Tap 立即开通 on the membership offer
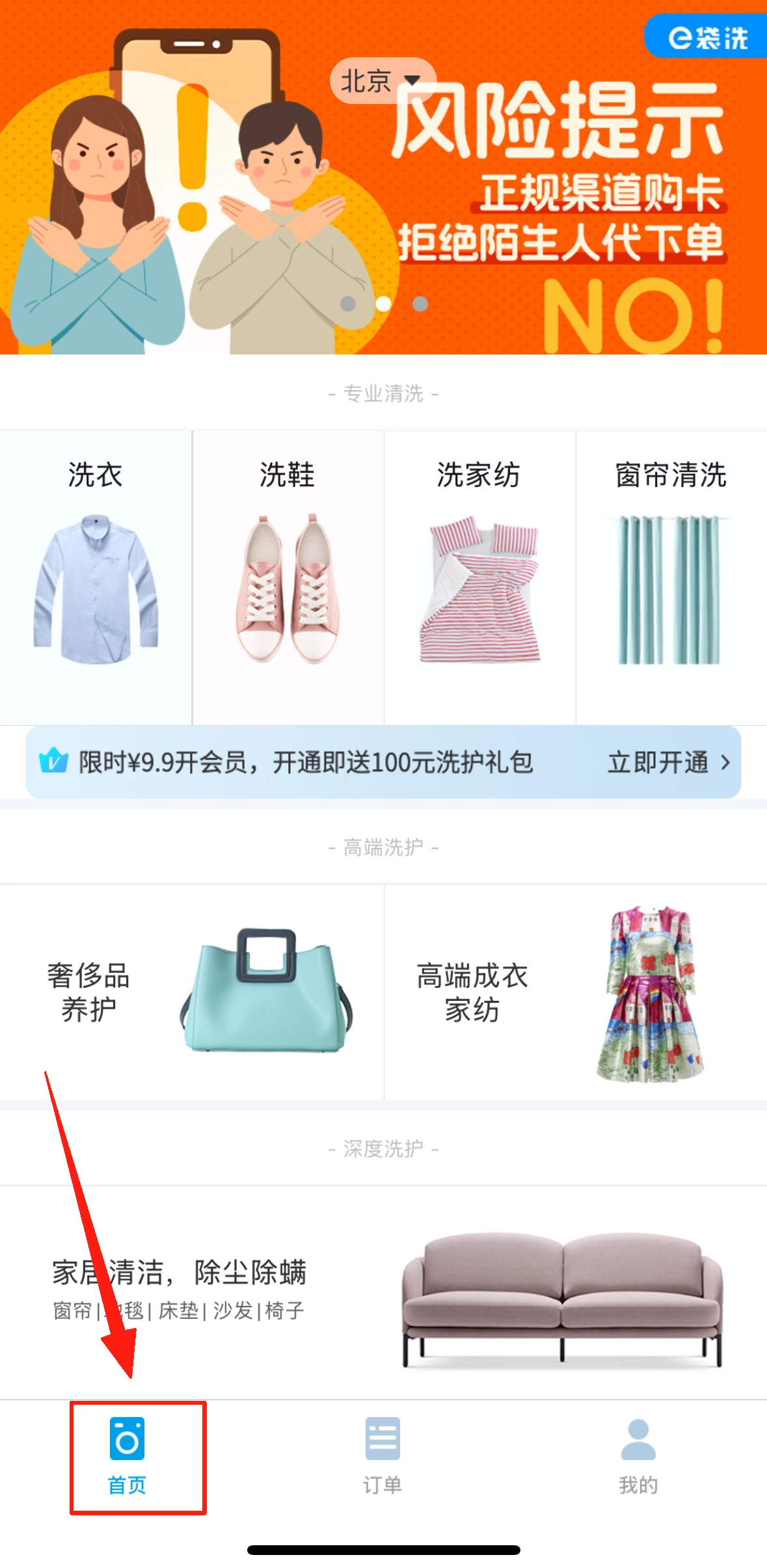Screen dimensions: 767x1568 click(668, 762)
